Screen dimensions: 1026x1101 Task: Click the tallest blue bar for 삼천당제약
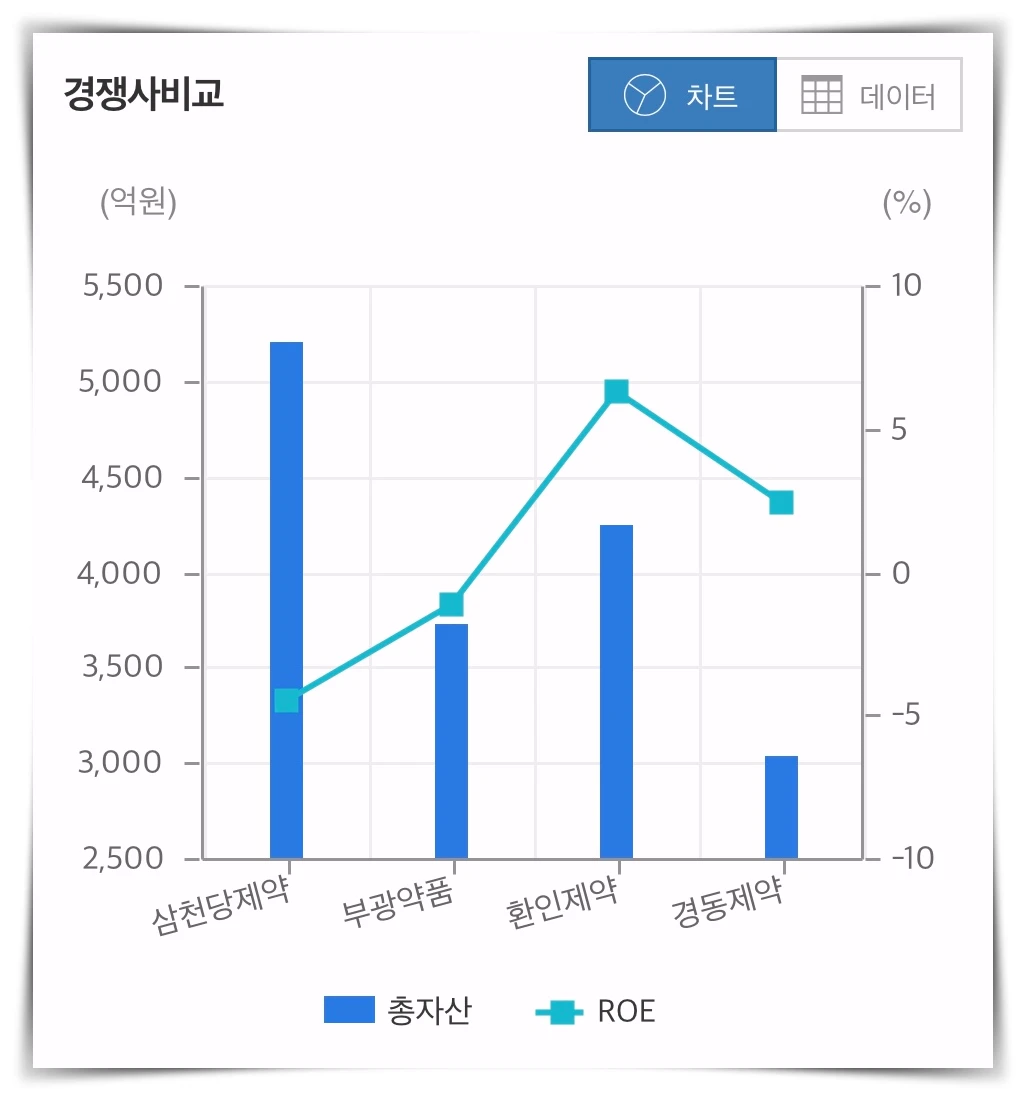point(285,600)
